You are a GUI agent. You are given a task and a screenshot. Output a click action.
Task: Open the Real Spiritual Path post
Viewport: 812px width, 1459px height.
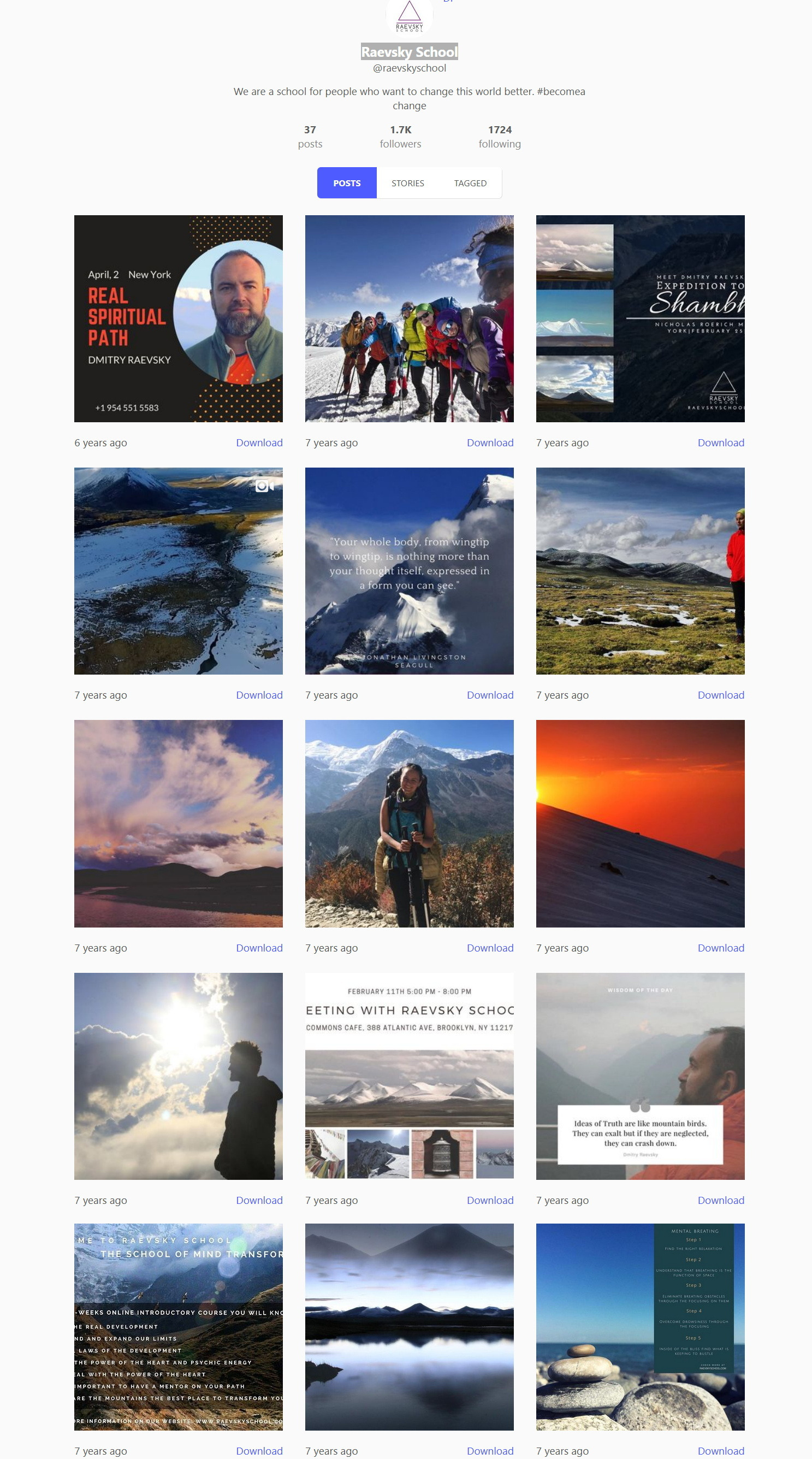tap(179, 318)
